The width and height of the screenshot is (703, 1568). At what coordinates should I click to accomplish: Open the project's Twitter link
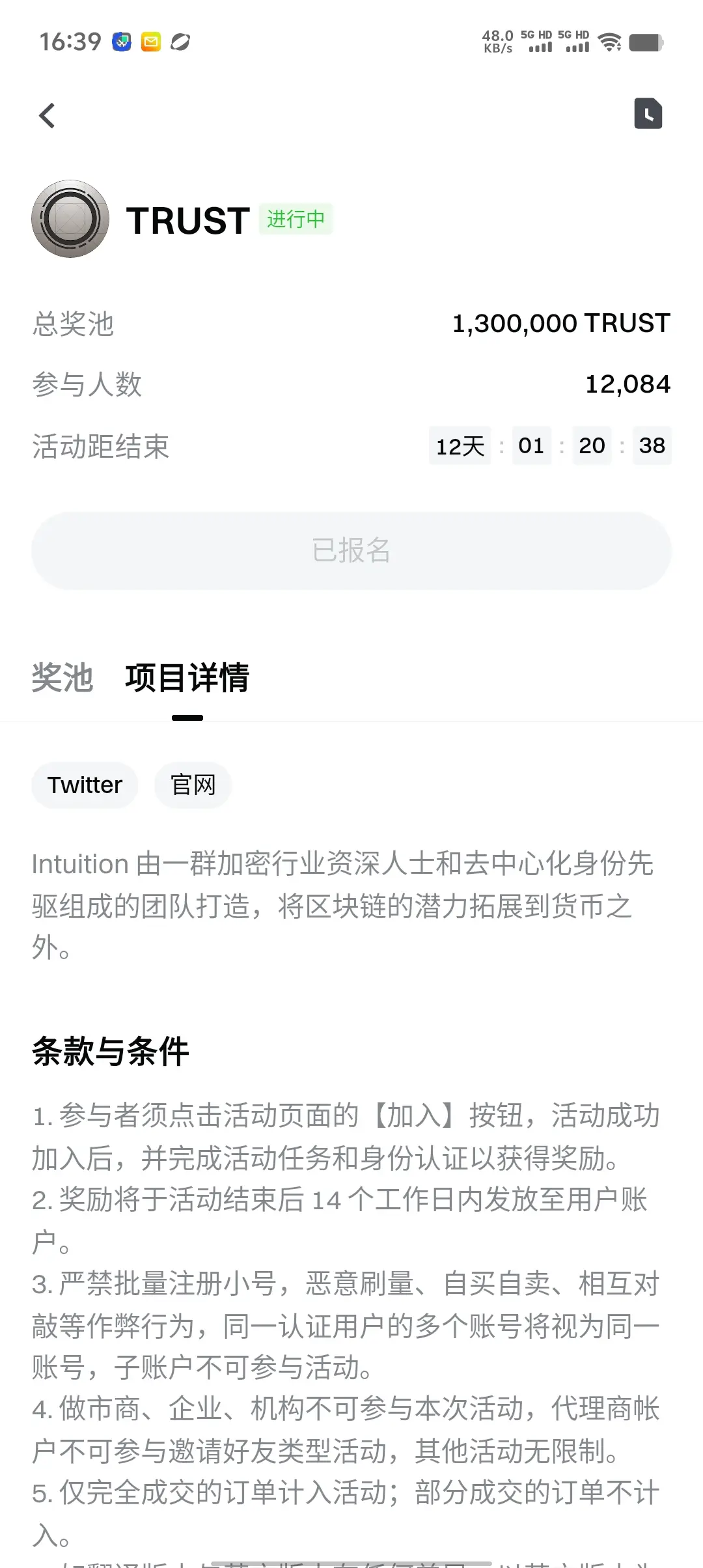(84, 785)
